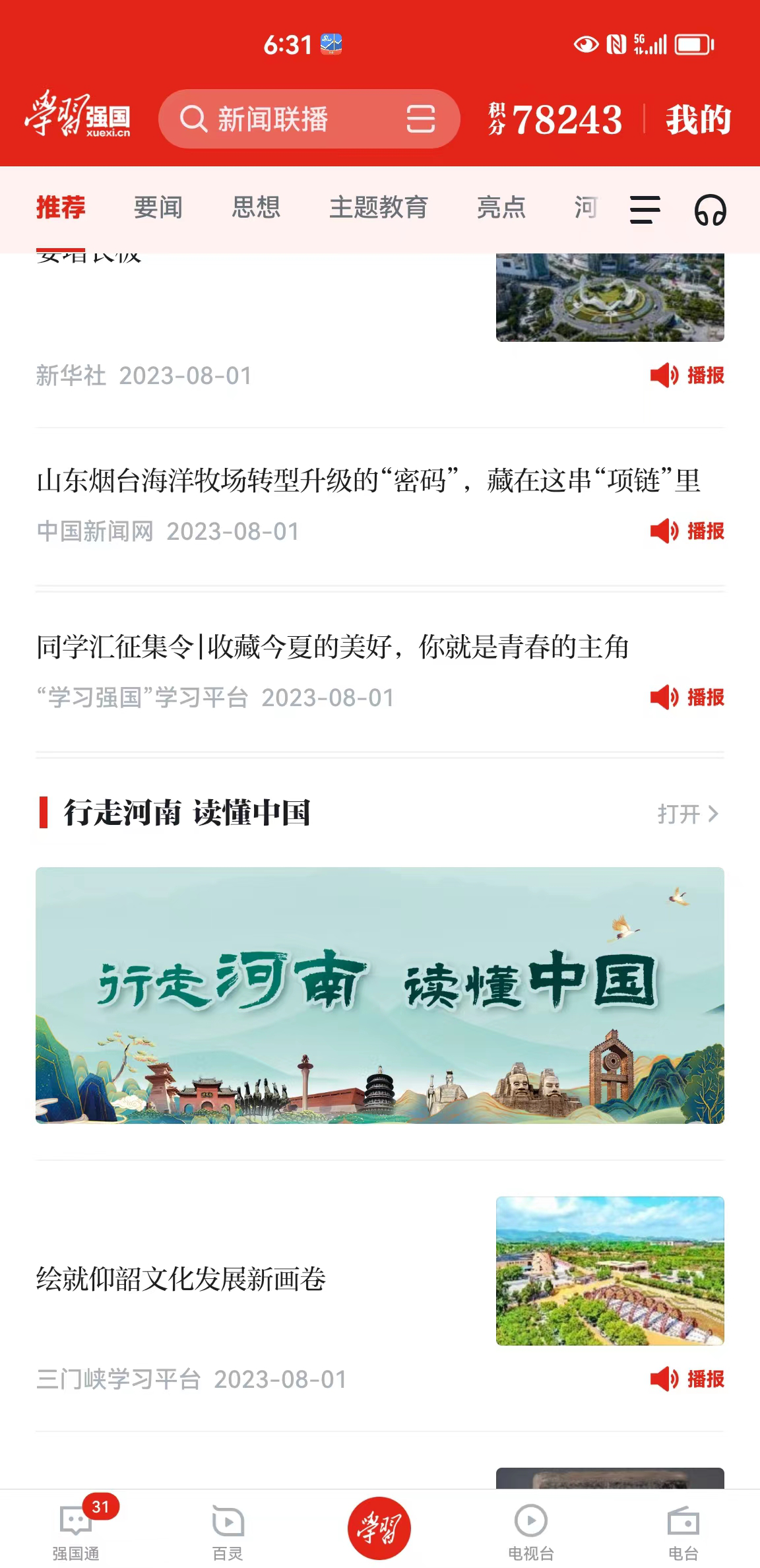Open 积分 78243 points page
760x1568 pixels.
(555, 120)
